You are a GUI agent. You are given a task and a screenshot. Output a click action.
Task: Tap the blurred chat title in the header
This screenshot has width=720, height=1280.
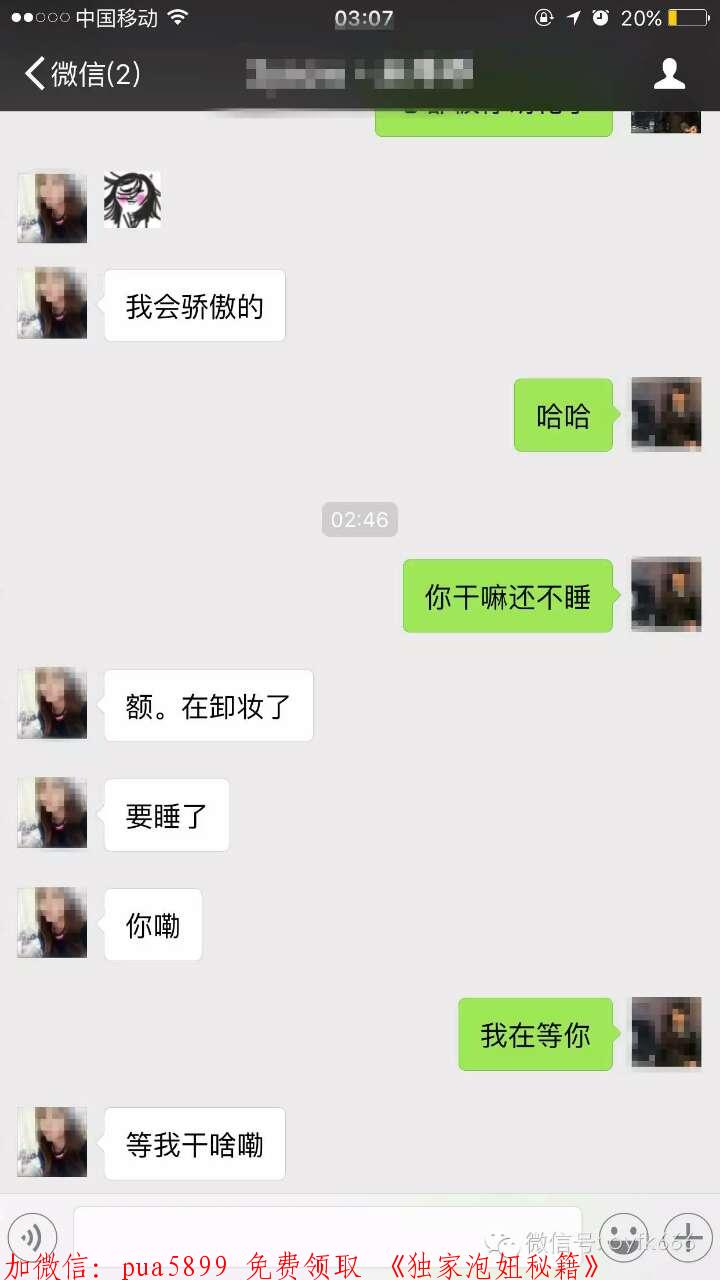click(x=360, y=74)
